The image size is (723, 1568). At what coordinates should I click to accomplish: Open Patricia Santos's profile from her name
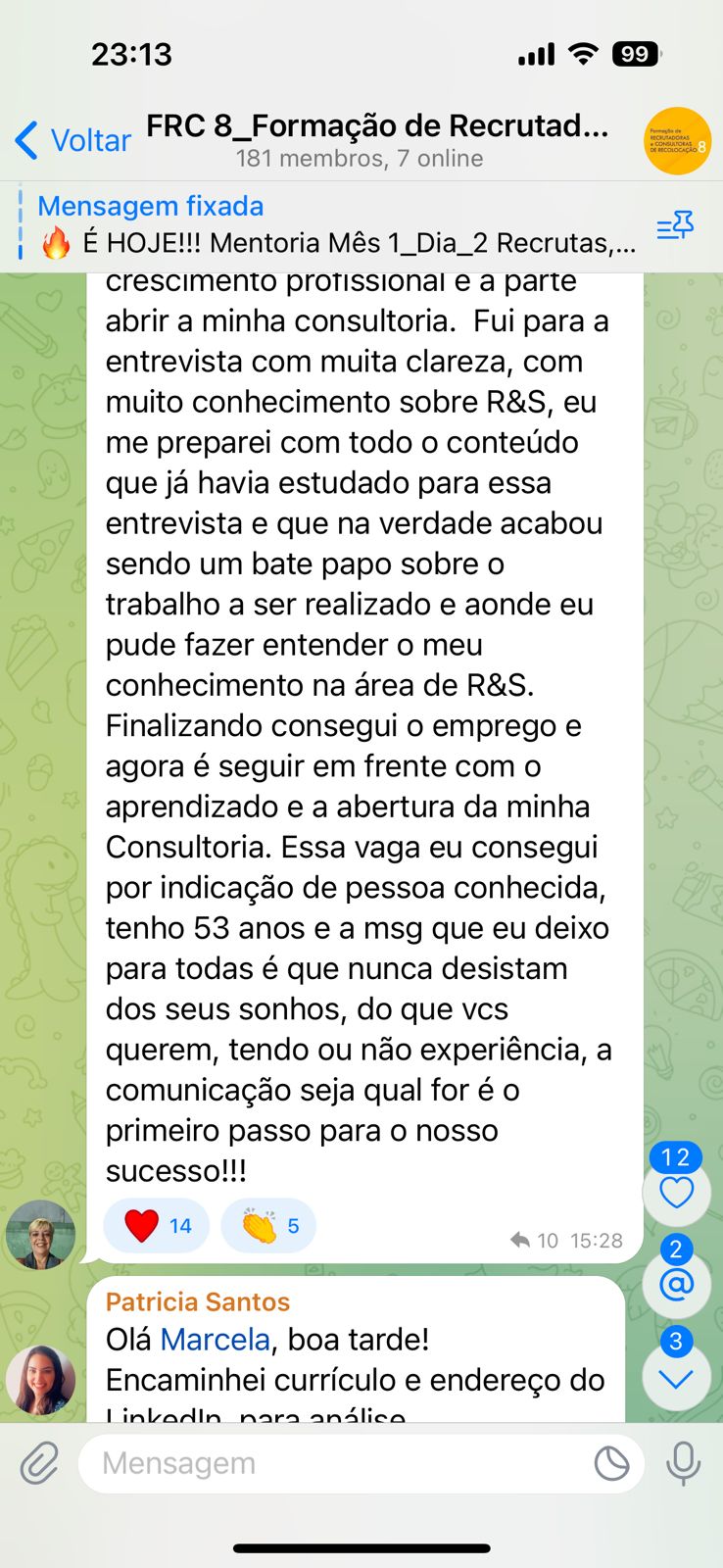pos(198,1301)
